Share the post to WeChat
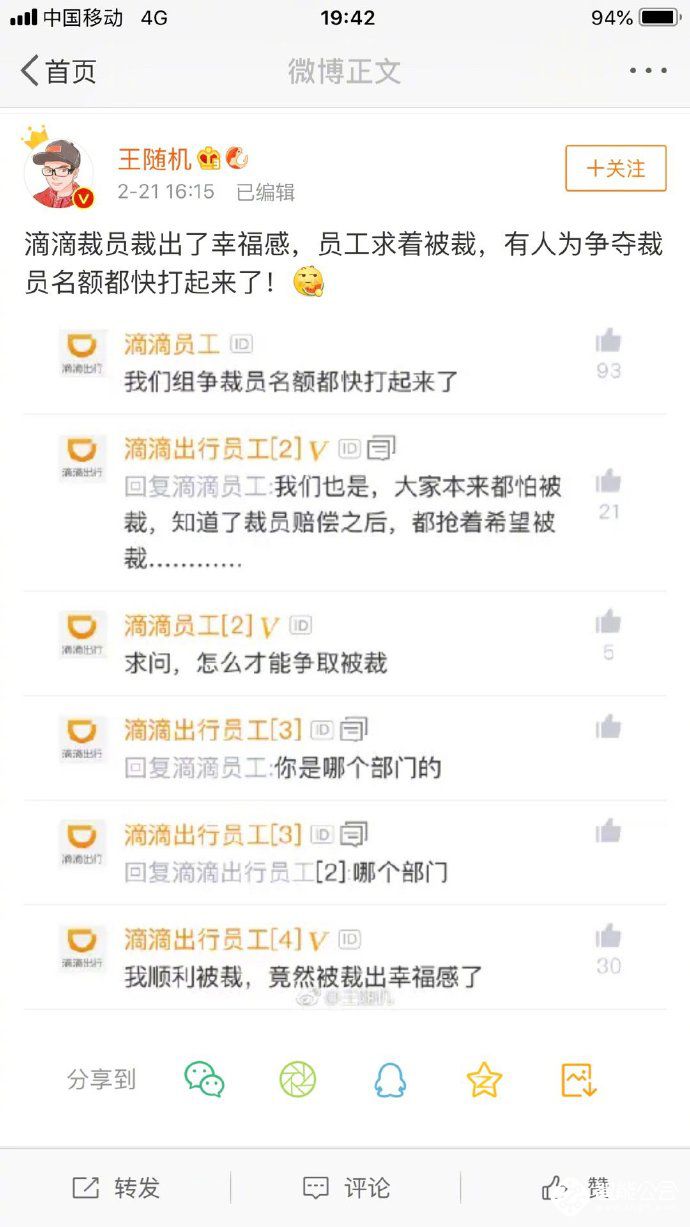Image resolution: width=690 pixels, height=1227 pixels. coord(204,1079)
